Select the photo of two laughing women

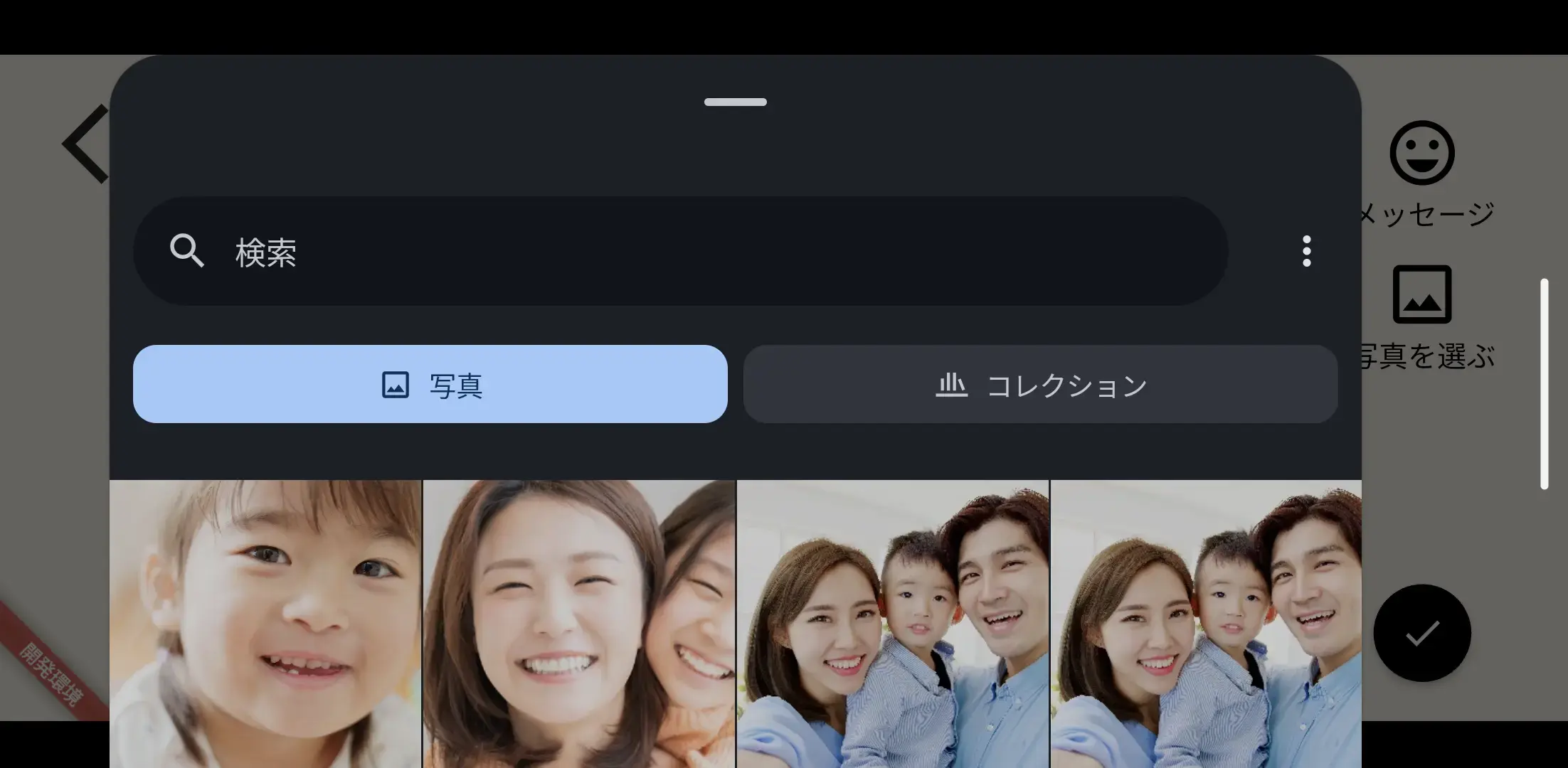coord(579,622)
